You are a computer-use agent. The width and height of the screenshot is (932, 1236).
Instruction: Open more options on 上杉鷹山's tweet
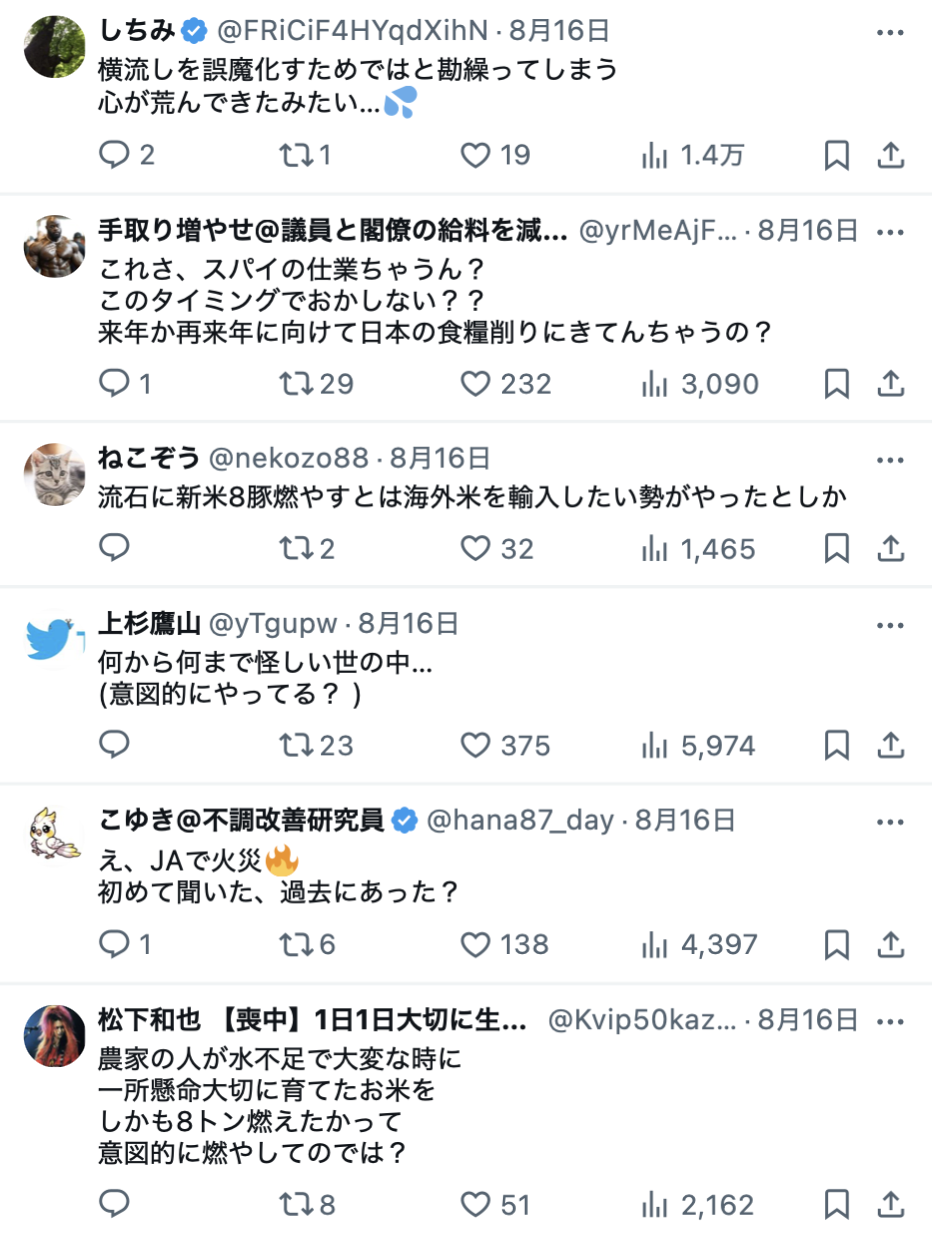click(x=890, y=625)
